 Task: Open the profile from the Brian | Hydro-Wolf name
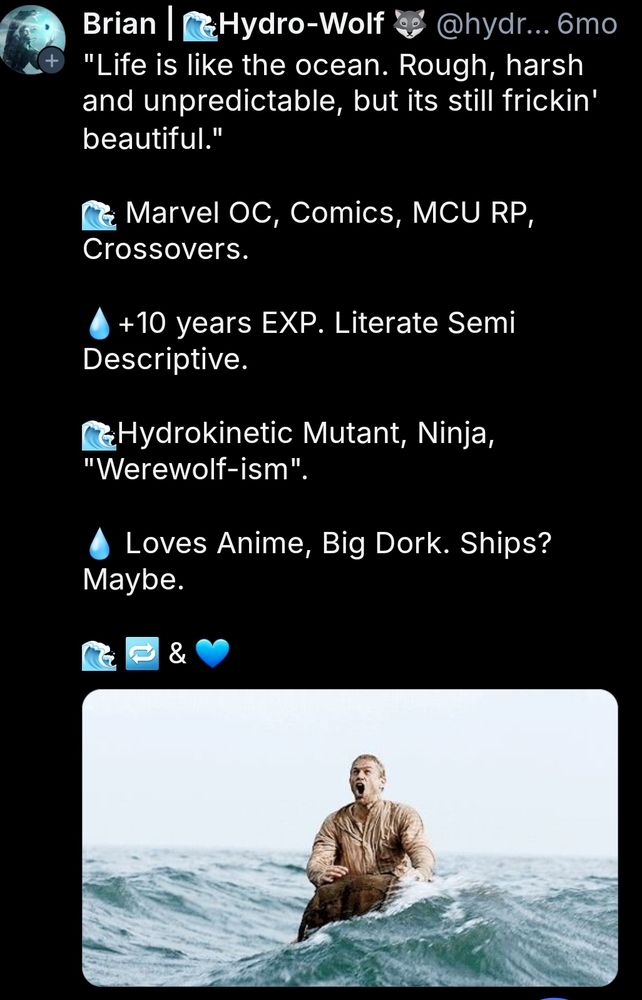click(x=232, y=24)
